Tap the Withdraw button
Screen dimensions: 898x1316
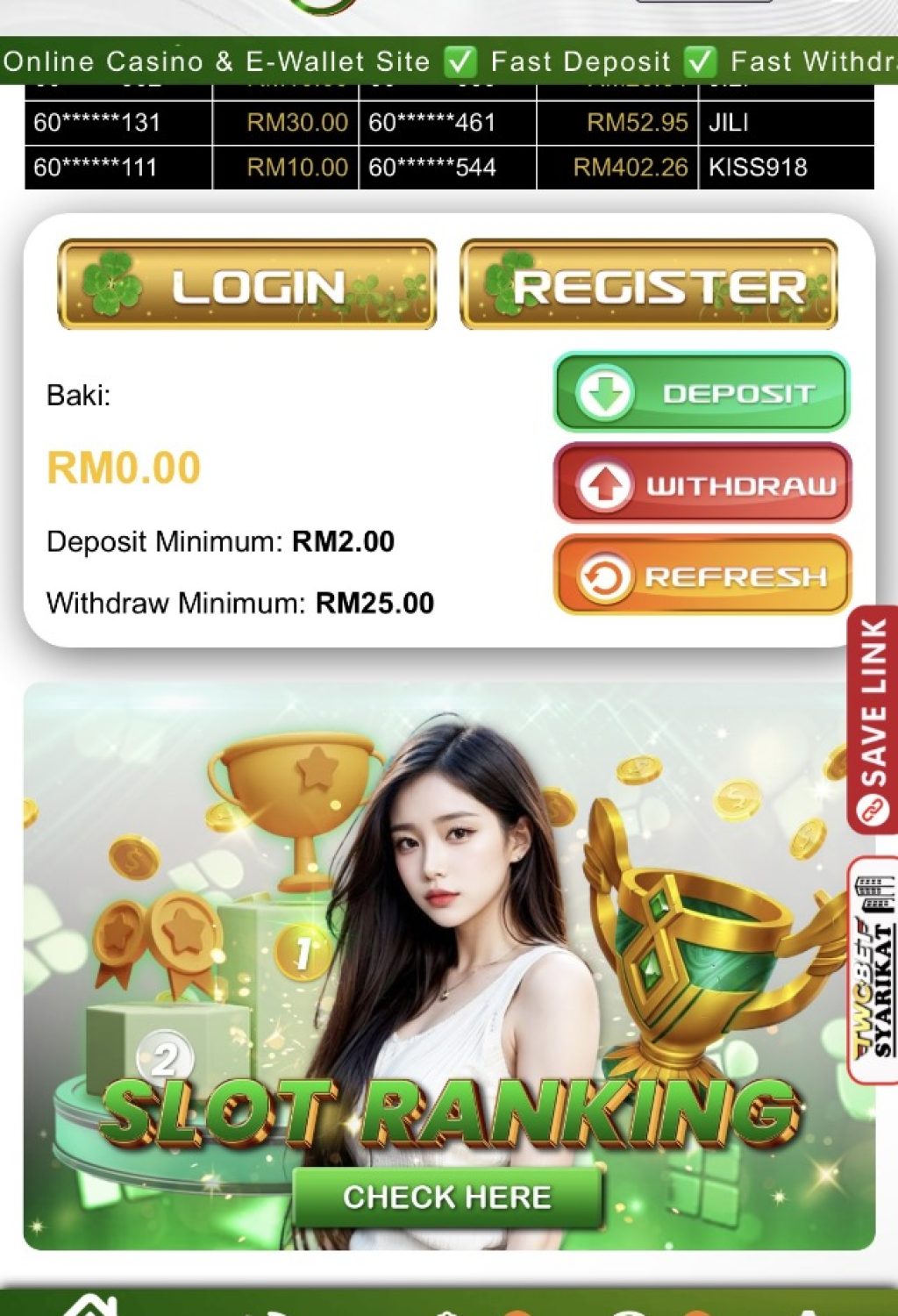coord(702,484)
